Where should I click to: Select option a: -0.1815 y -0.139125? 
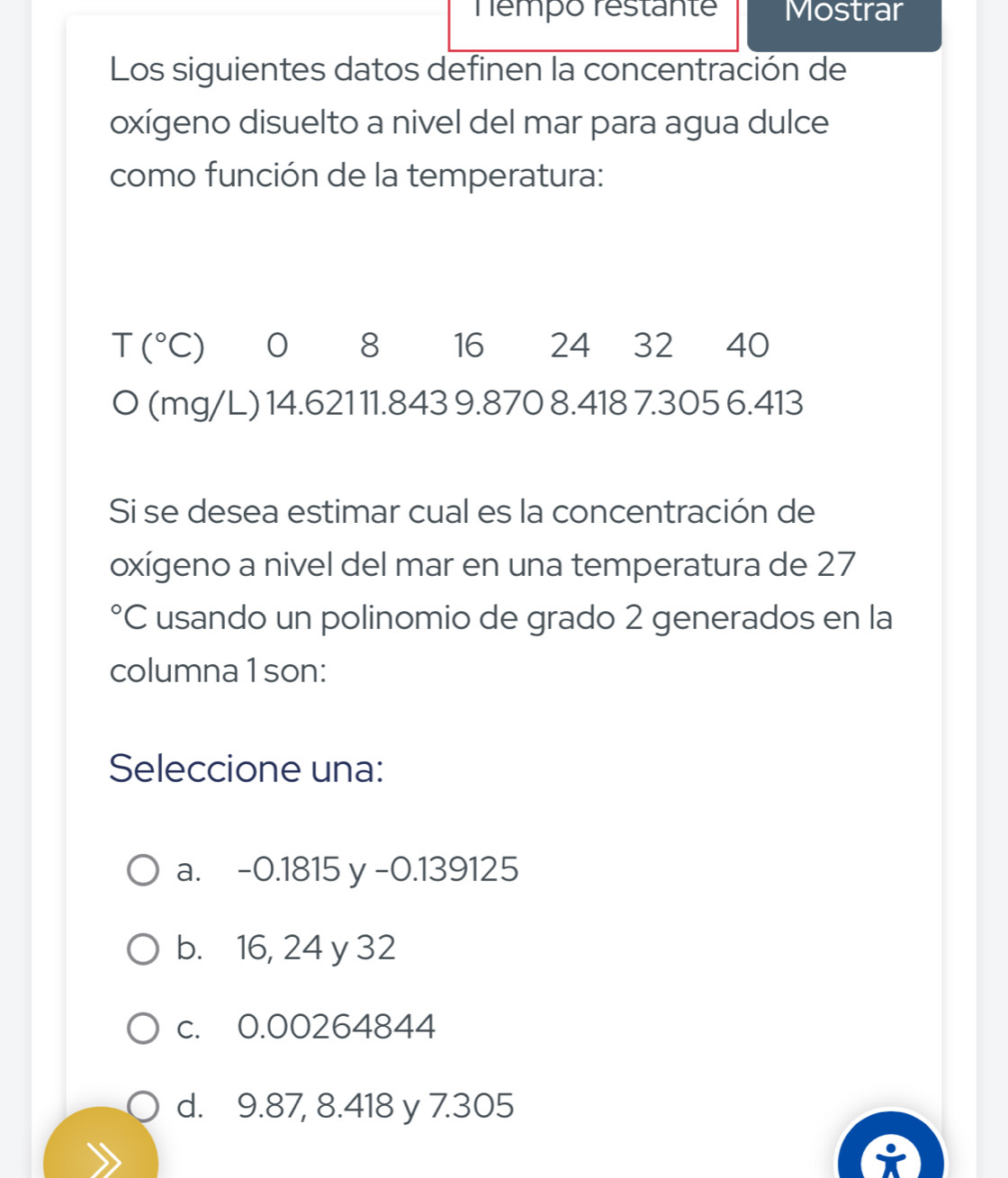[x=143, y=870]
